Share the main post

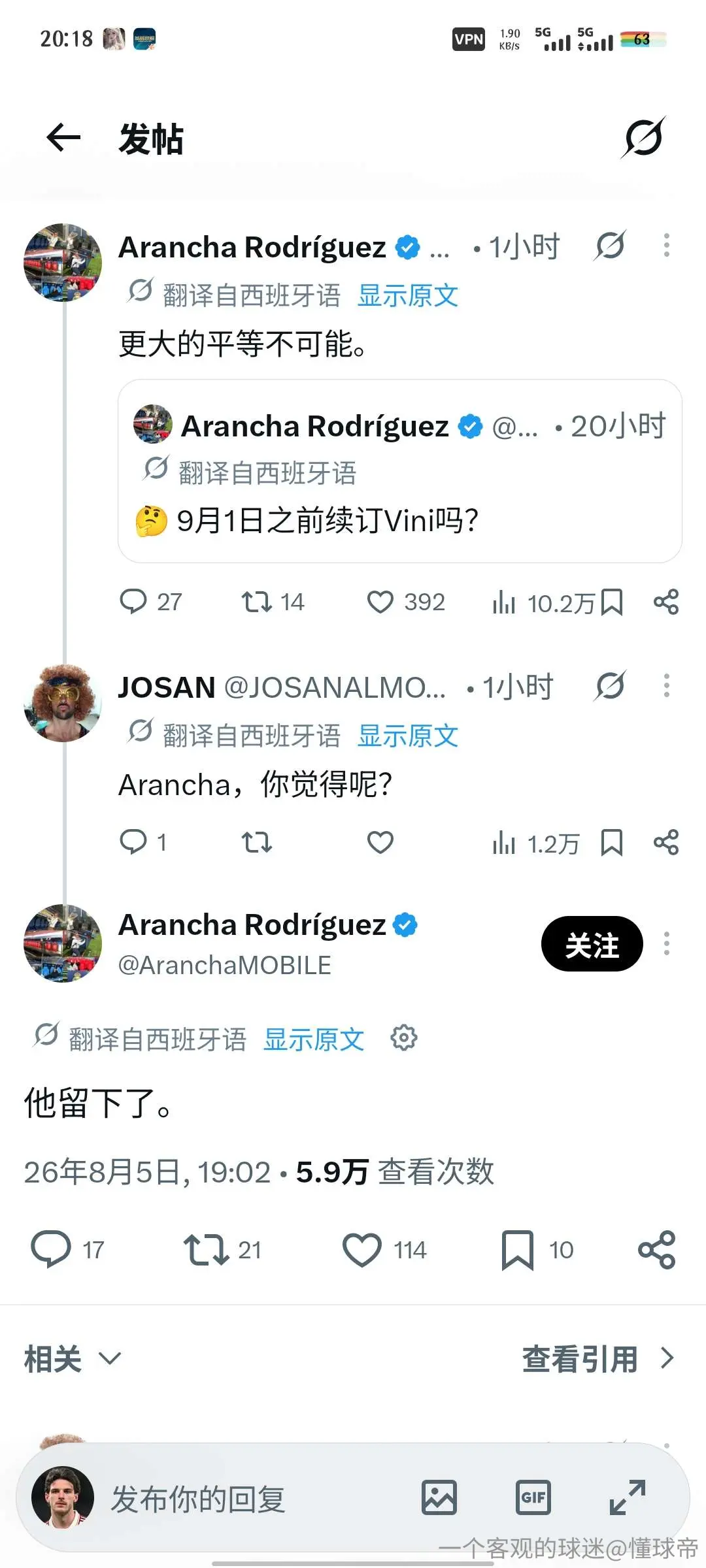point(657,1250)
